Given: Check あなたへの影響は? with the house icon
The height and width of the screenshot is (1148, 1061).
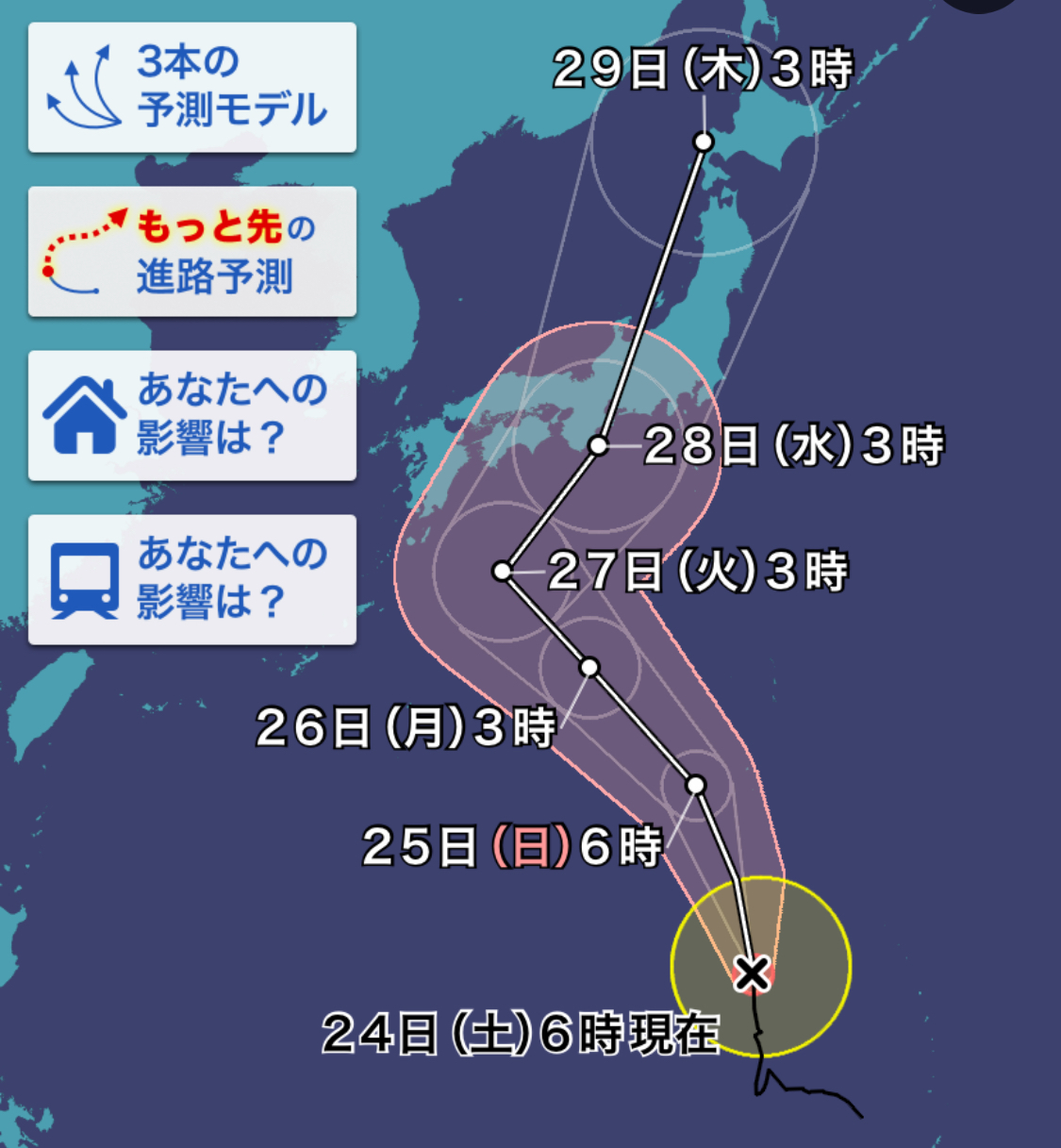Looking at the screenshot, I should 192,415.
